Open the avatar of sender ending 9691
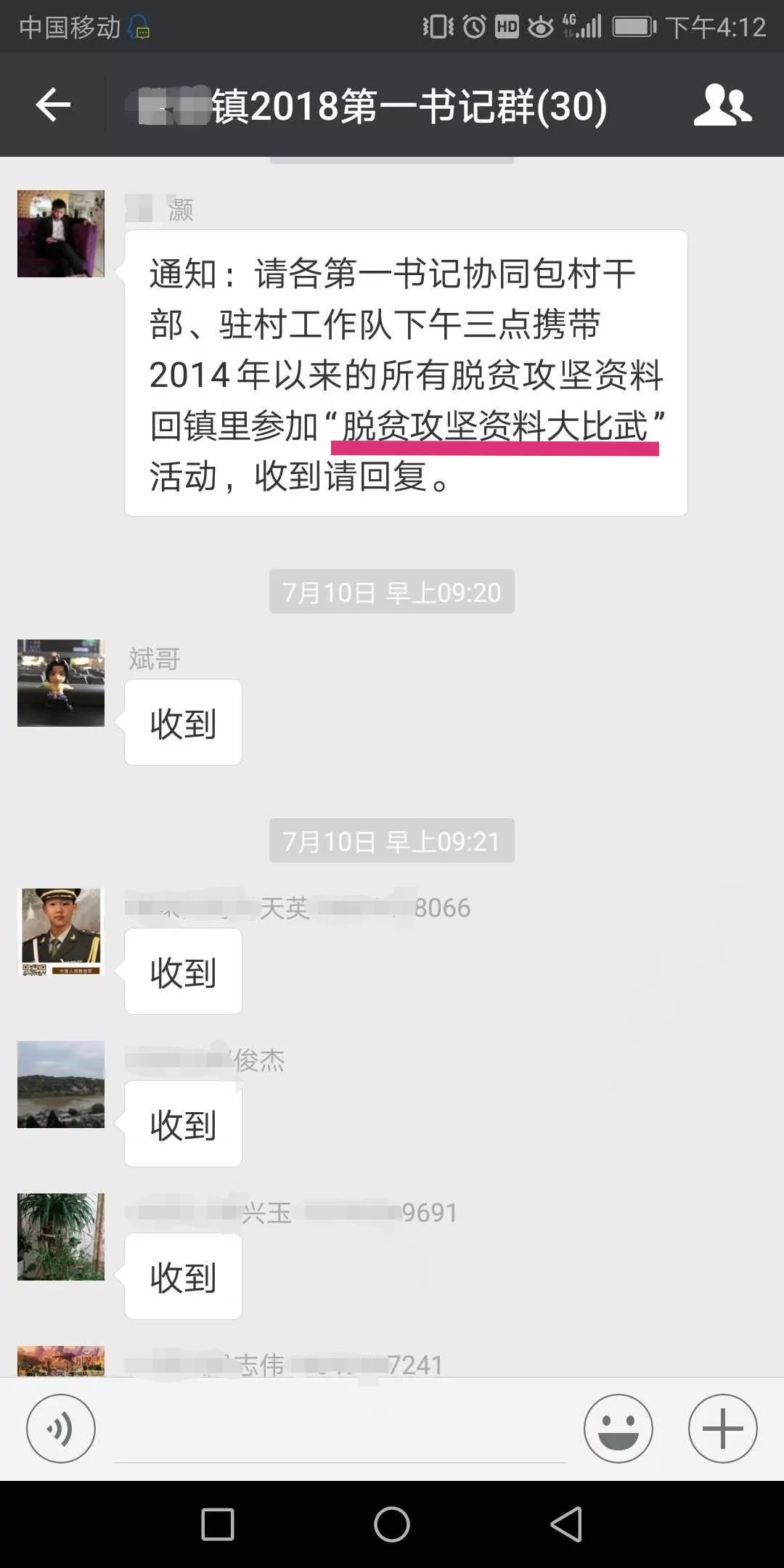The width and height of the screenshot is (784, 1568). [x=61, y=1237]
